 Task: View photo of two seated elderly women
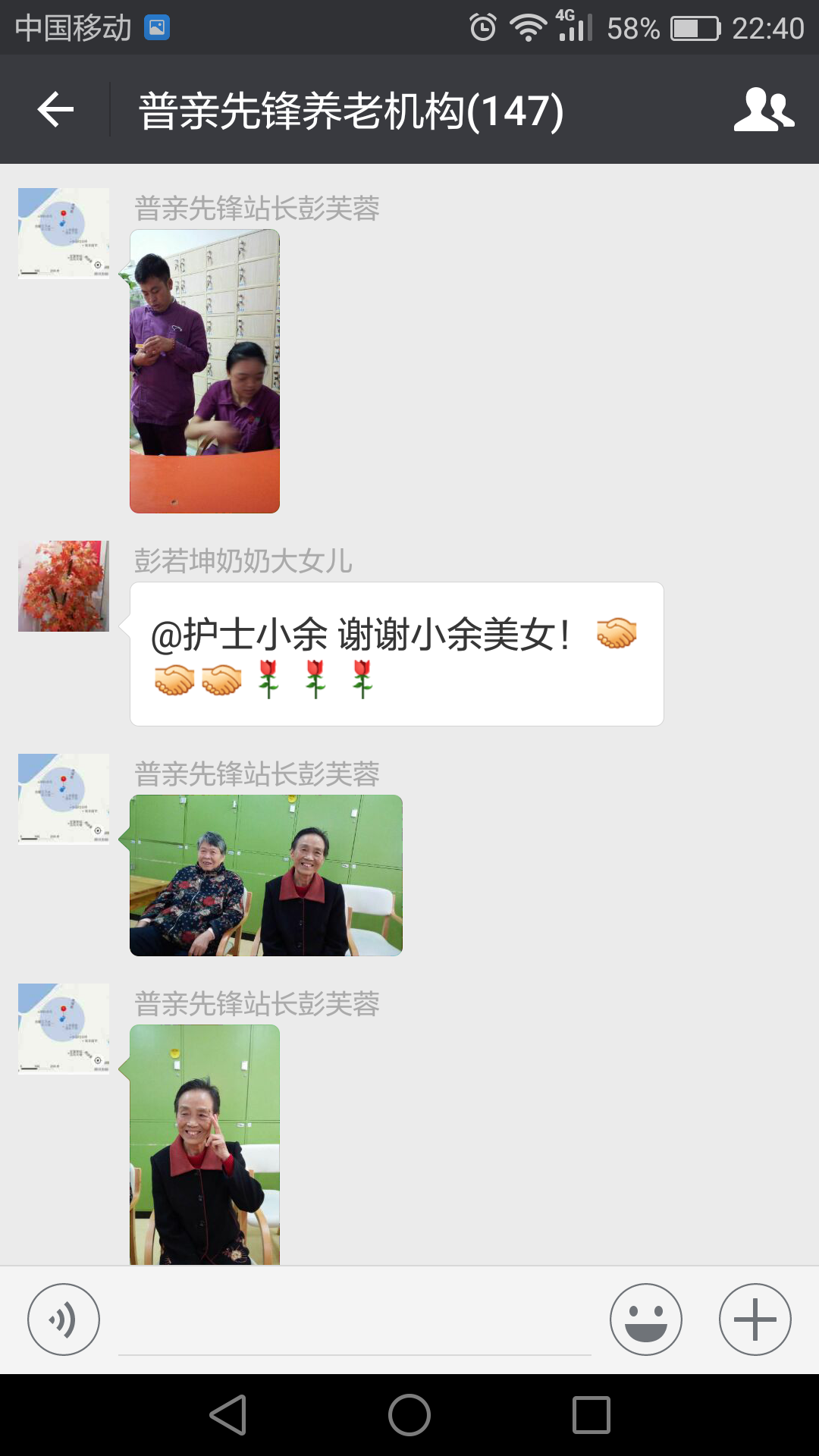point(265,875)
